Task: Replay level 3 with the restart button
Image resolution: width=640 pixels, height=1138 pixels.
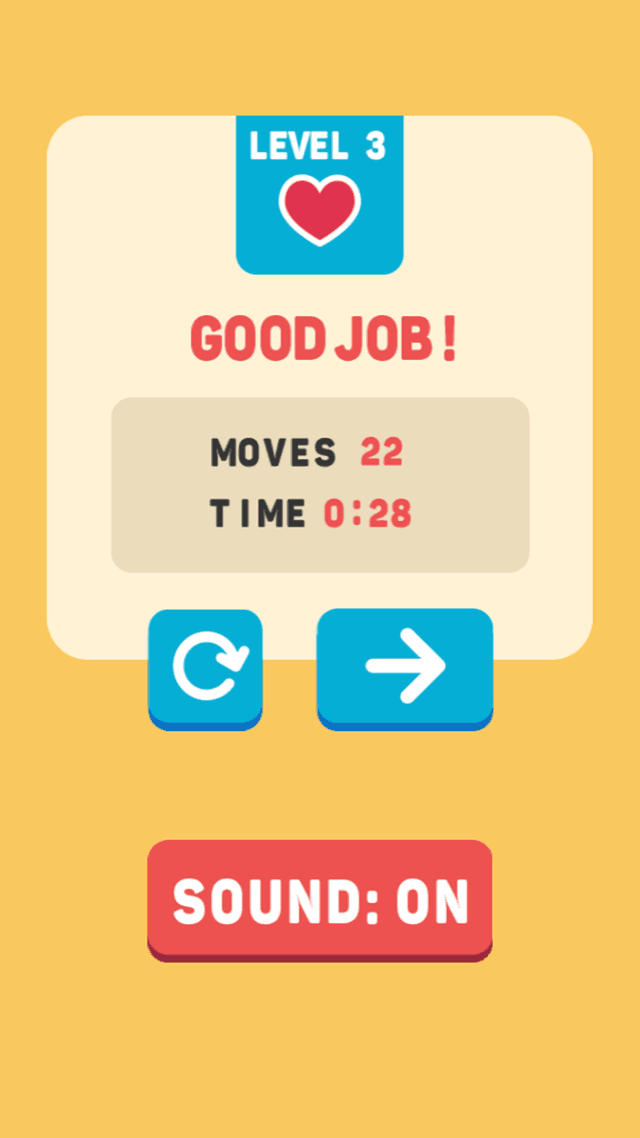Action: click(205, 666)
